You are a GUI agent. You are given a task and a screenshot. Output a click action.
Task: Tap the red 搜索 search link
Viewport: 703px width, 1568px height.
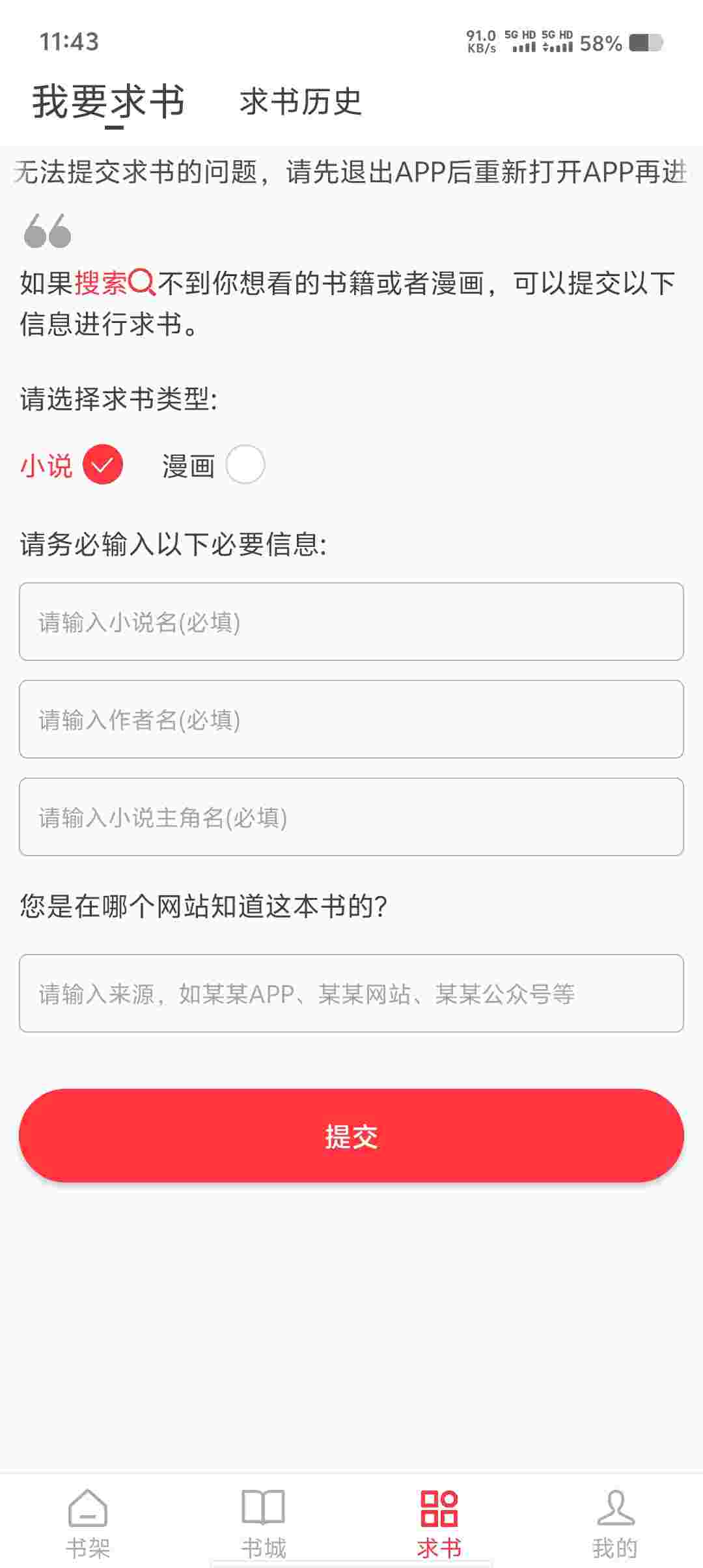tap(114, 283)
